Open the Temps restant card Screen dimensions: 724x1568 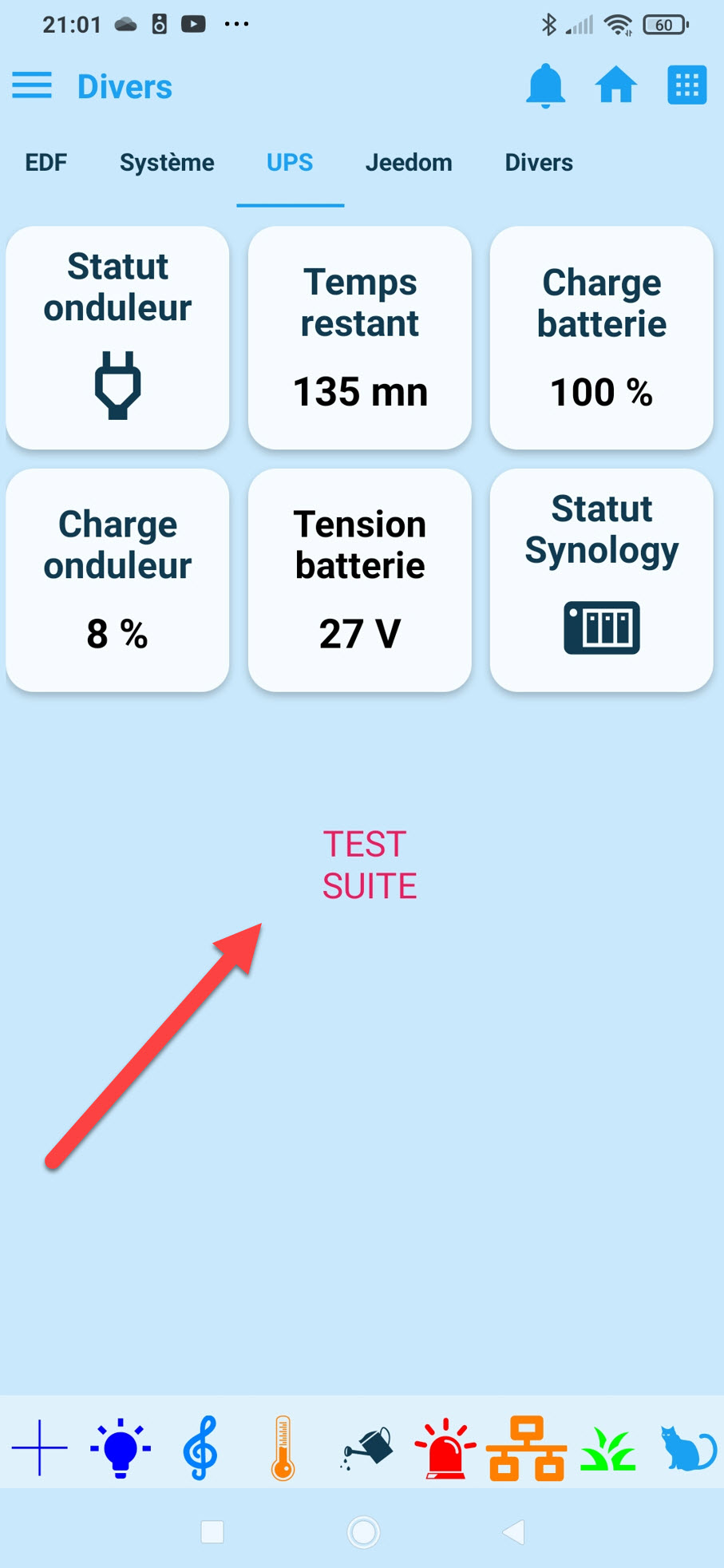(360, 338)
